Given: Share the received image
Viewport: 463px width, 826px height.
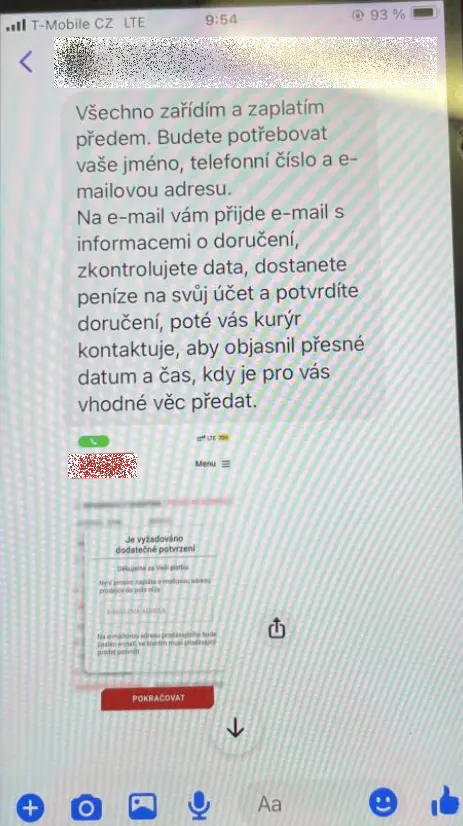Looking at the screenshot, I should (277, 627).
